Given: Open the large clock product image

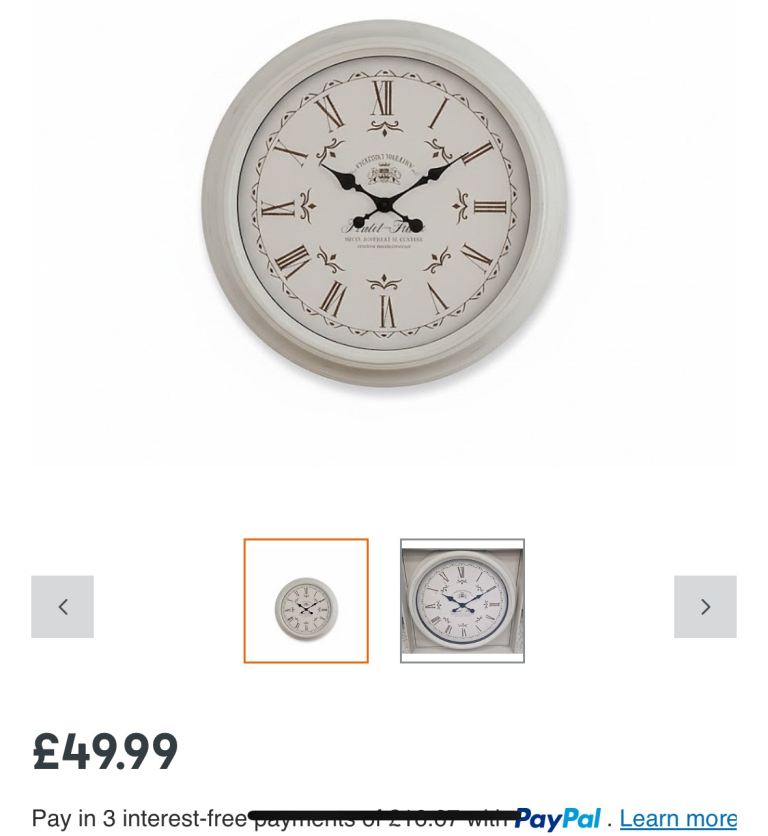Looking at the screenshot, I should 384,205.
